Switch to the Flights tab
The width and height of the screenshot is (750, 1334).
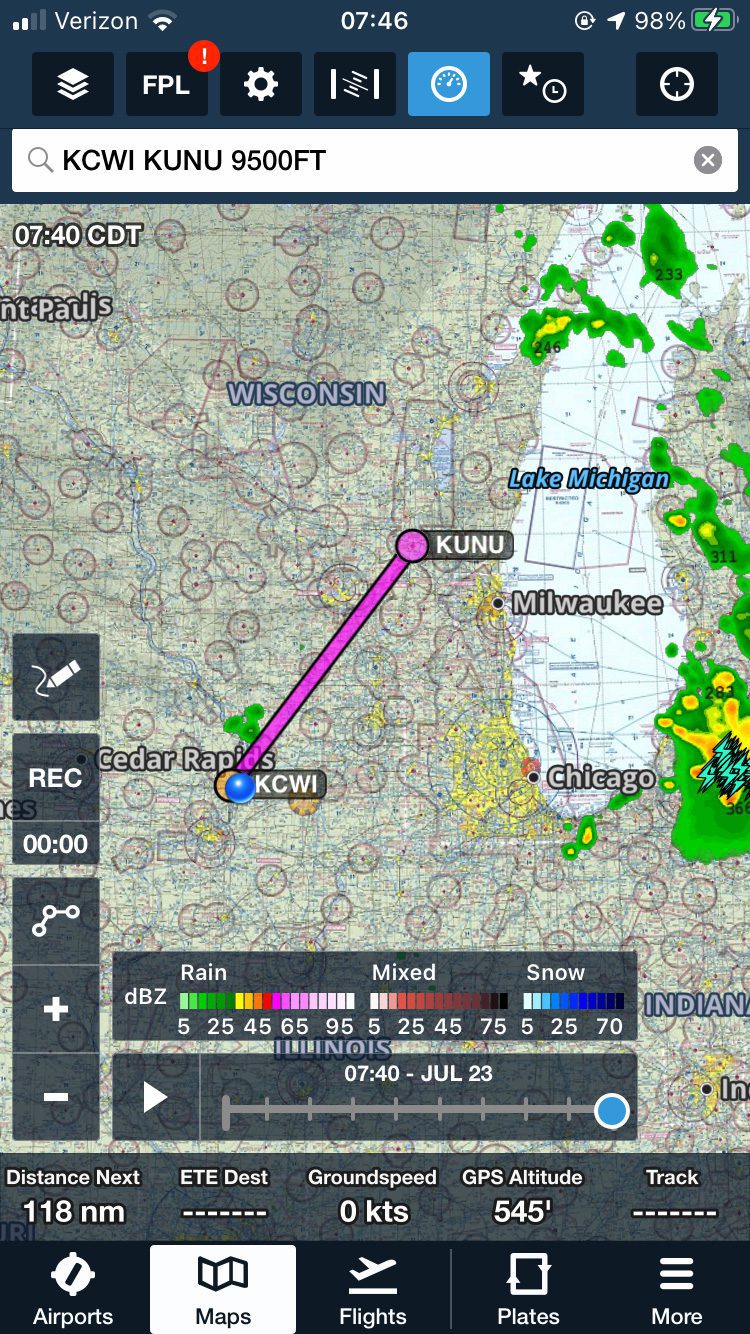click(x=372, y=1289)
